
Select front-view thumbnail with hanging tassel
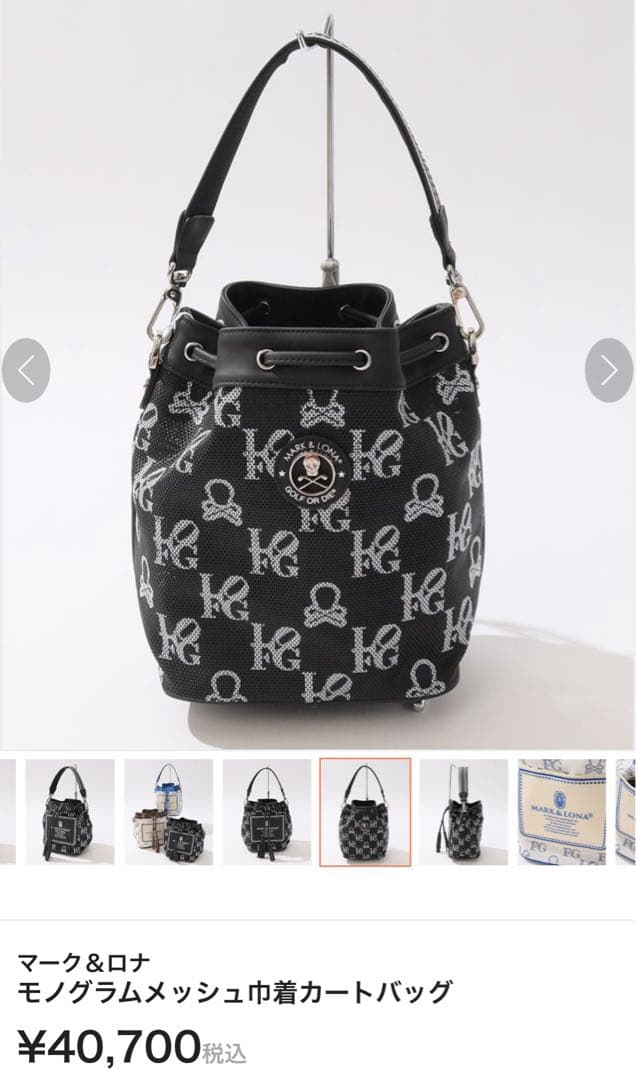[266, 811]
